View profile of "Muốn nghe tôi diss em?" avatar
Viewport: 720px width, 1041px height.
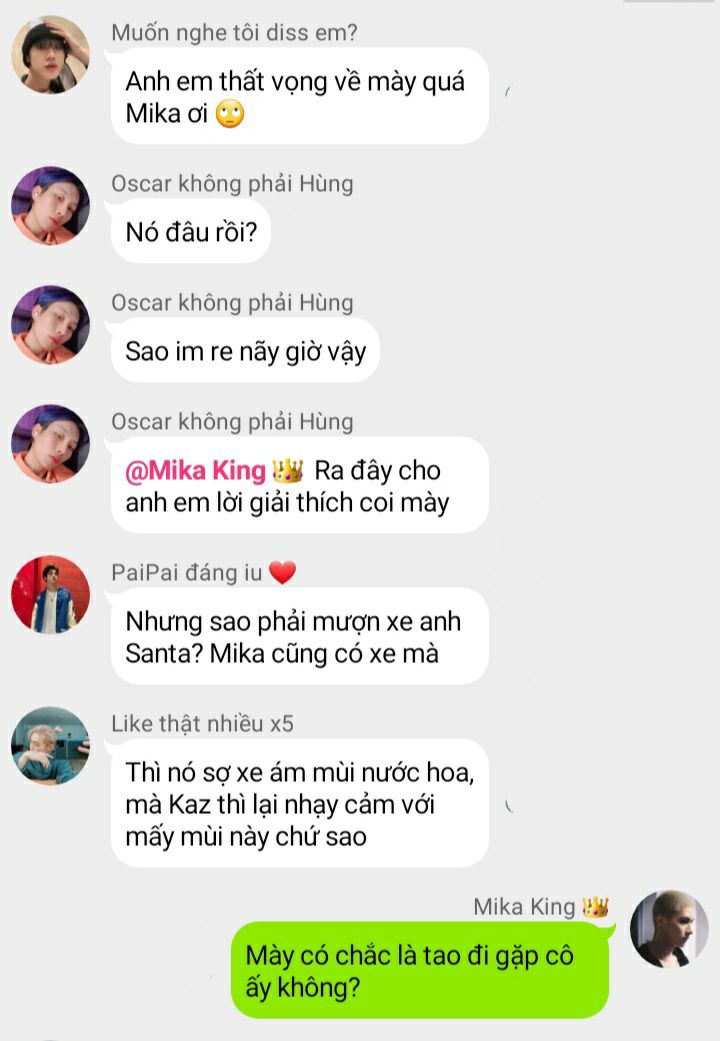[x=50, y=55]
